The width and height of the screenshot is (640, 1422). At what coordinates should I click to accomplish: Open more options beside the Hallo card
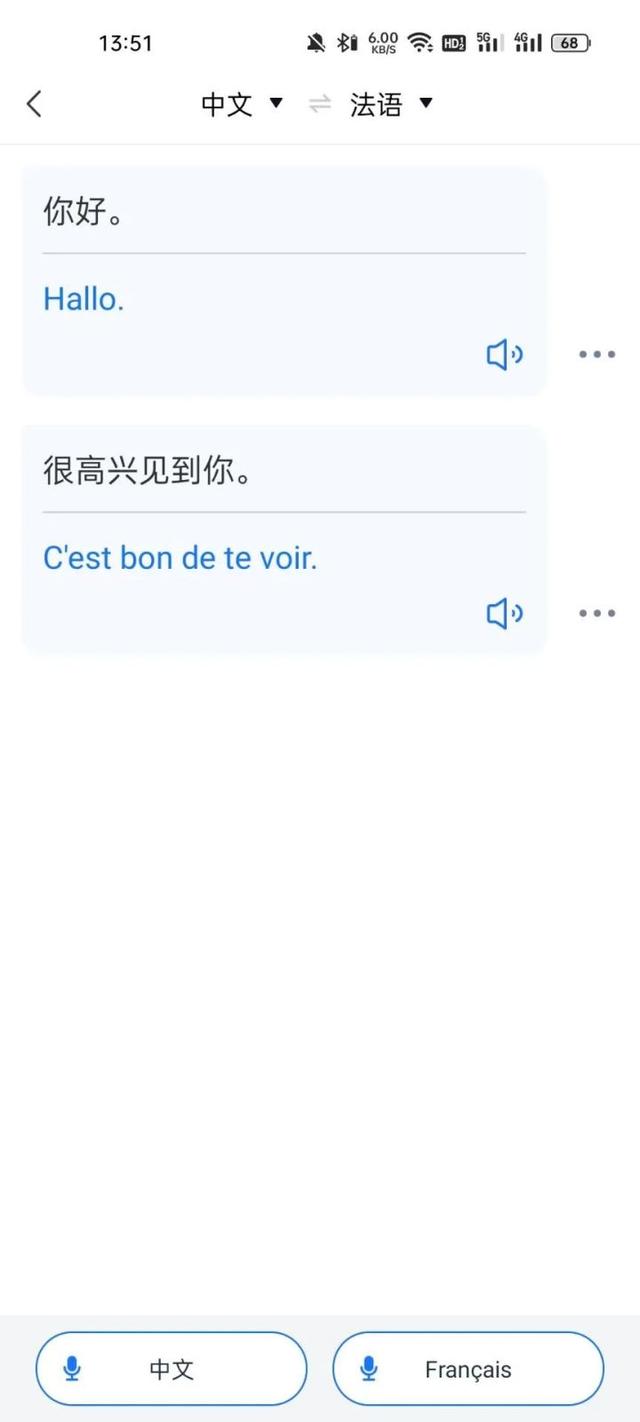click(x=597, y=354)
